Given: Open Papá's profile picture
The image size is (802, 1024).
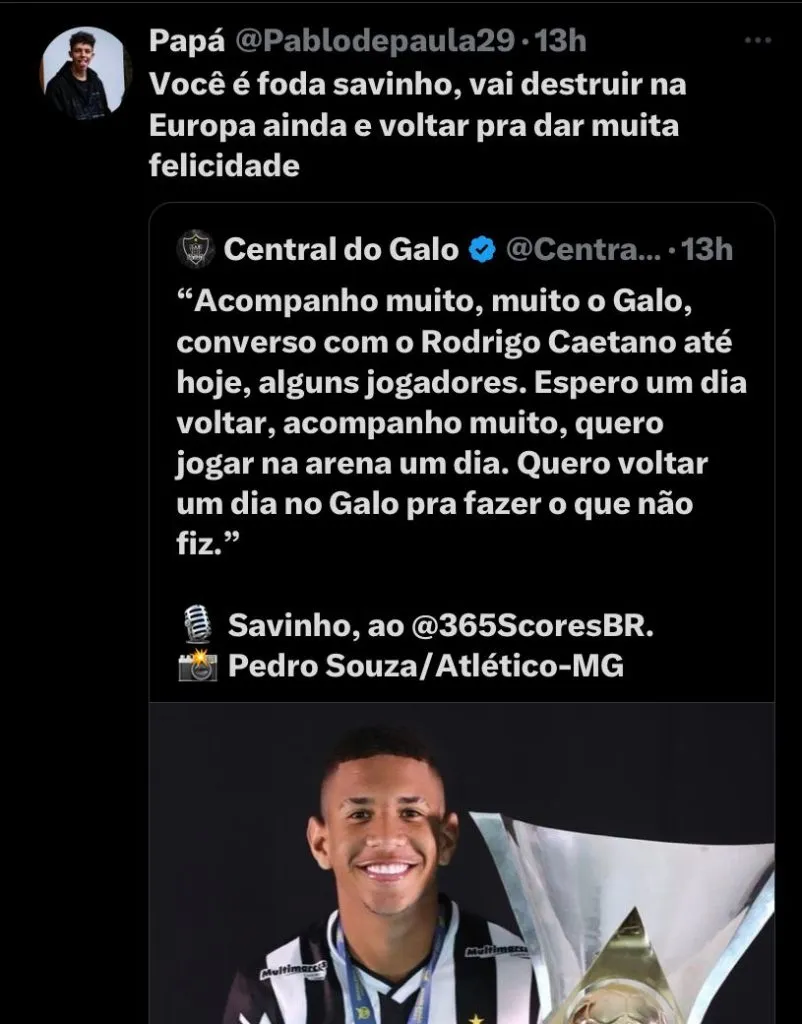Looking at the screenshot, I should [86, 72].
